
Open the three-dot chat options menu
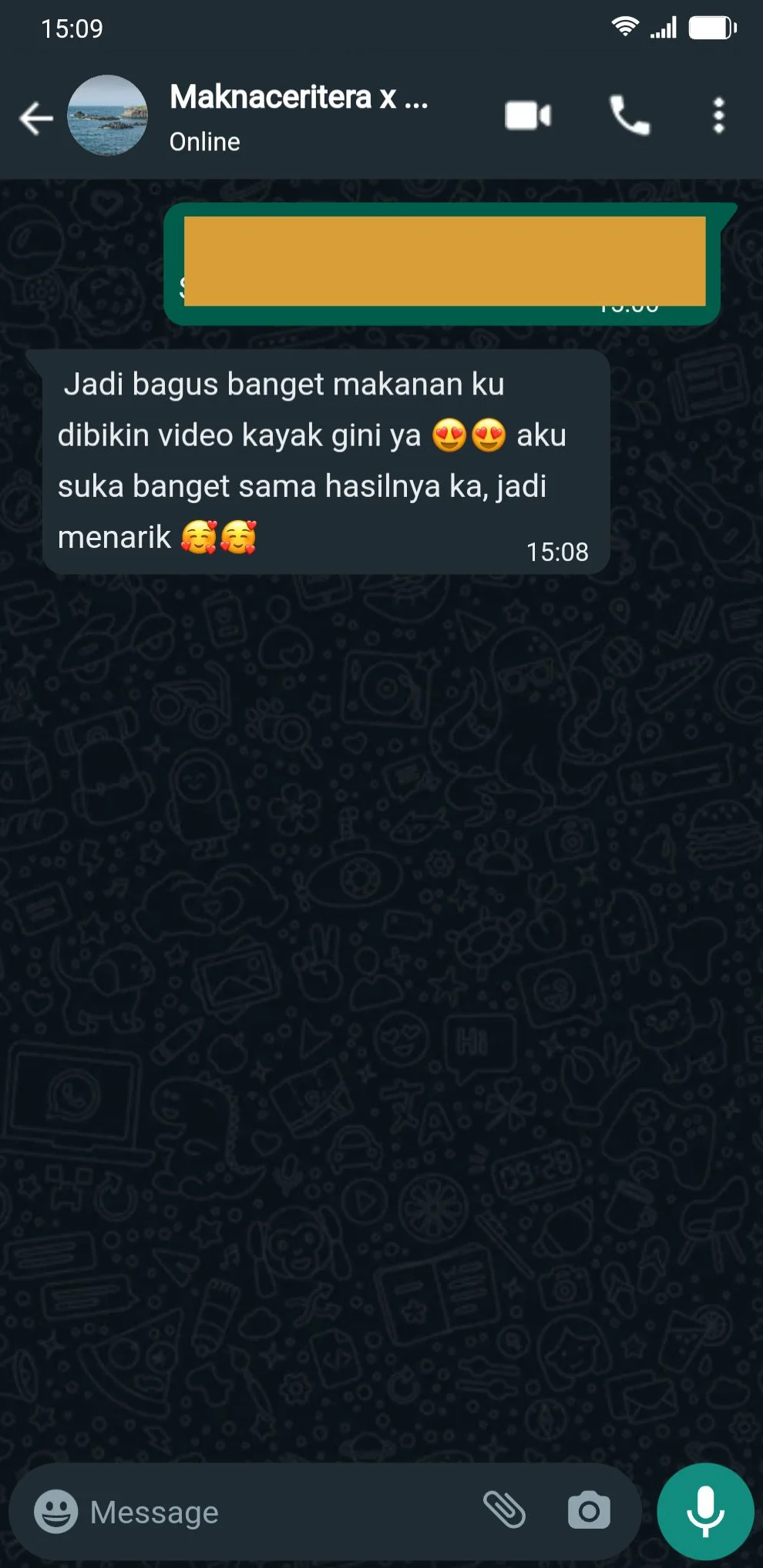pyautogui.click(x=718, y=114)
